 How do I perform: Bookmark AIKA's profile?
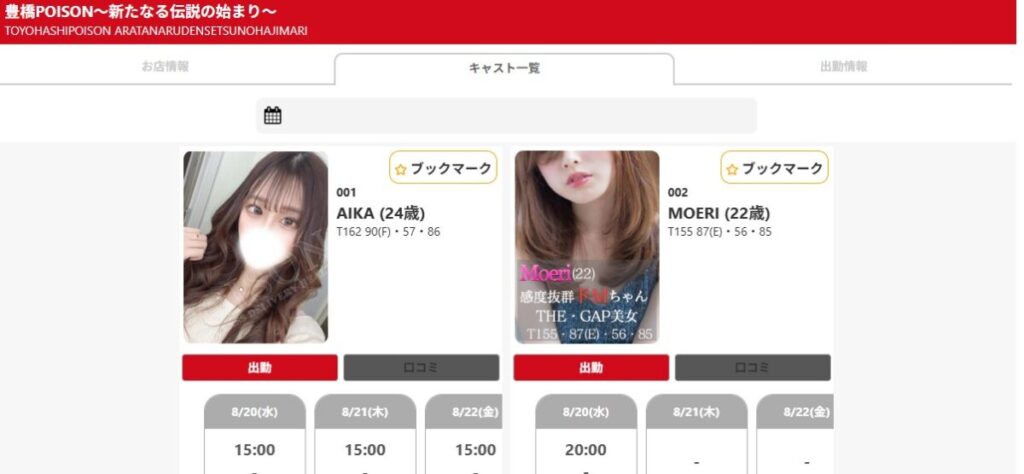pos(442,168)
